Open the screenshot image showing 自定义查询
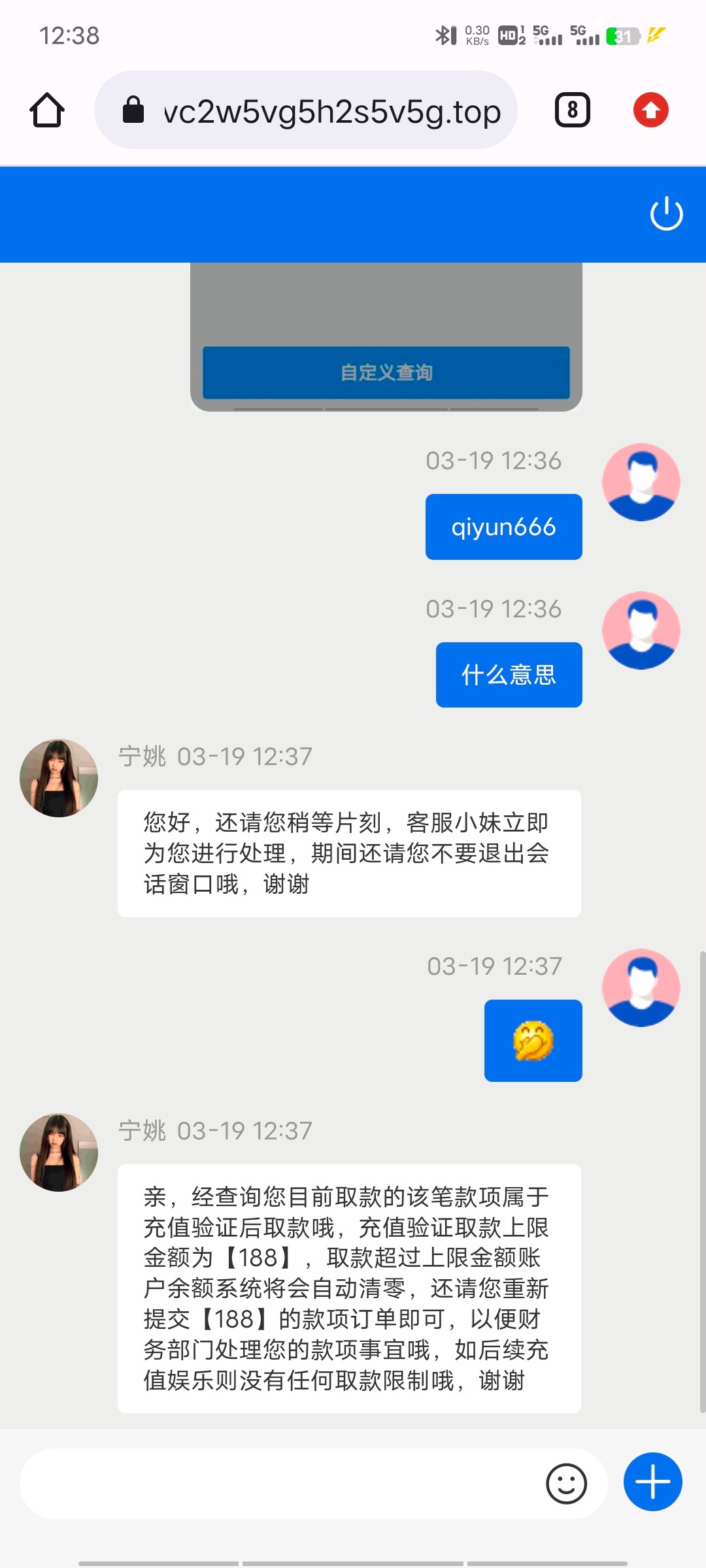The image size is (706, 1568). [386, 337]
